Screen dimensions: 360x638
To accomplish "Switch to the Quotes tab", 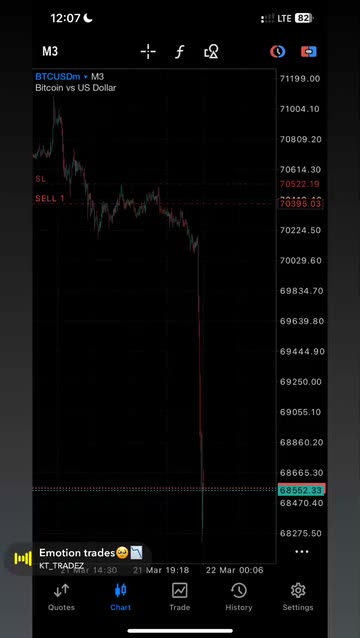I will click(61, 597).
